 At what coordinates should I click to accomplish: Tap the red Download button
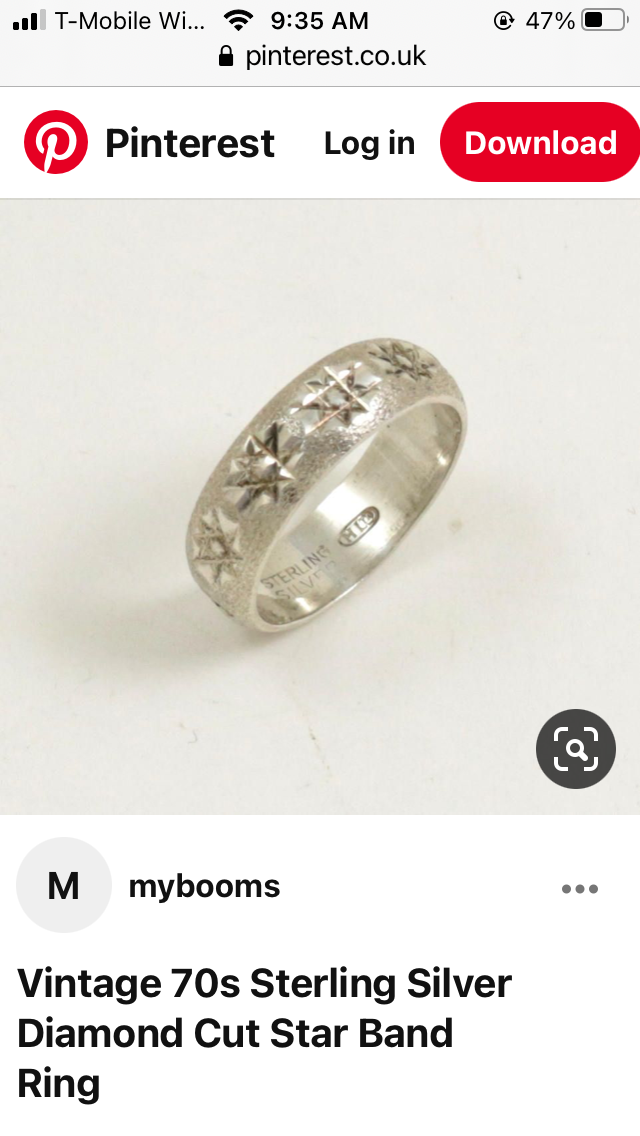(540, 143)
